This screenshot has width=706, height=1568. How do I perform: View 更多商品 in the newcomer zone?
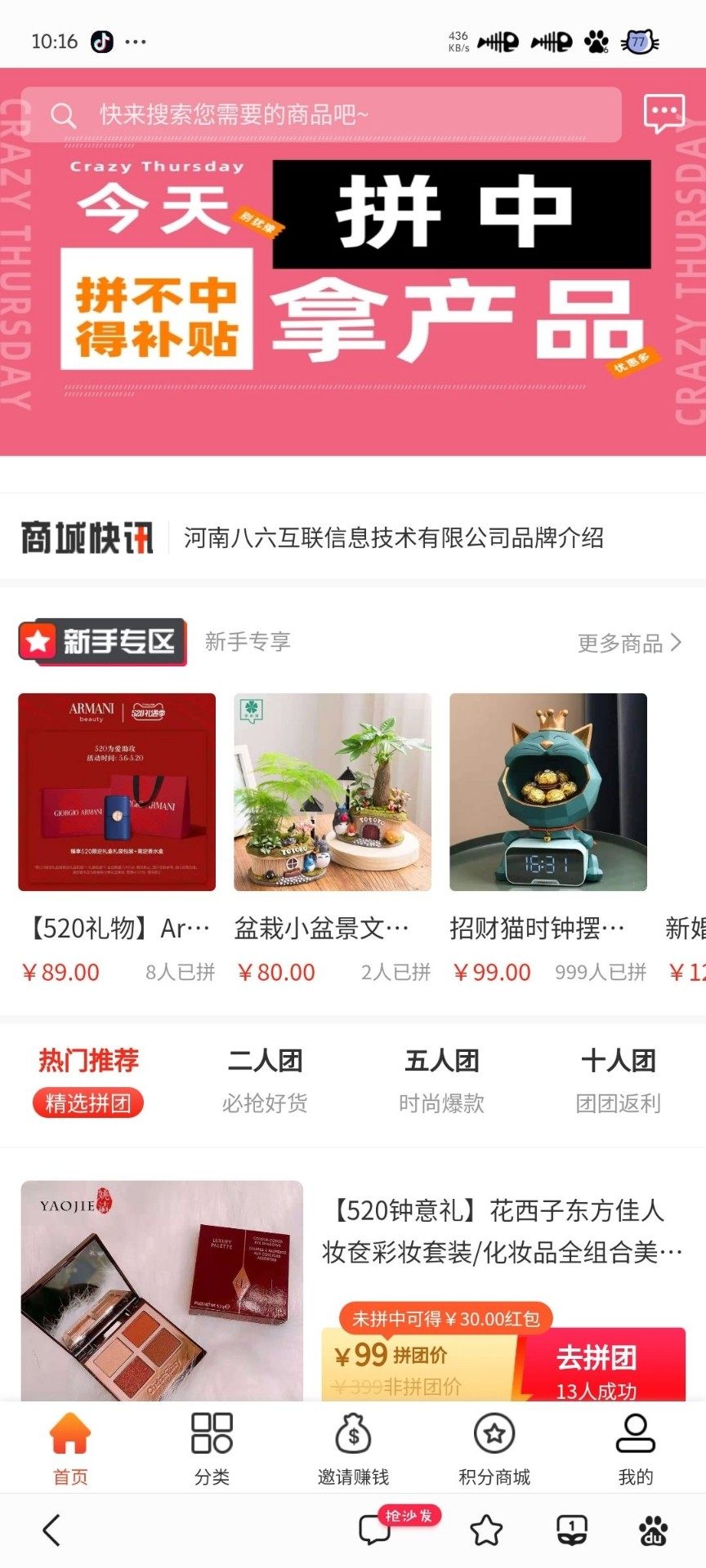[x=629, y=644]
